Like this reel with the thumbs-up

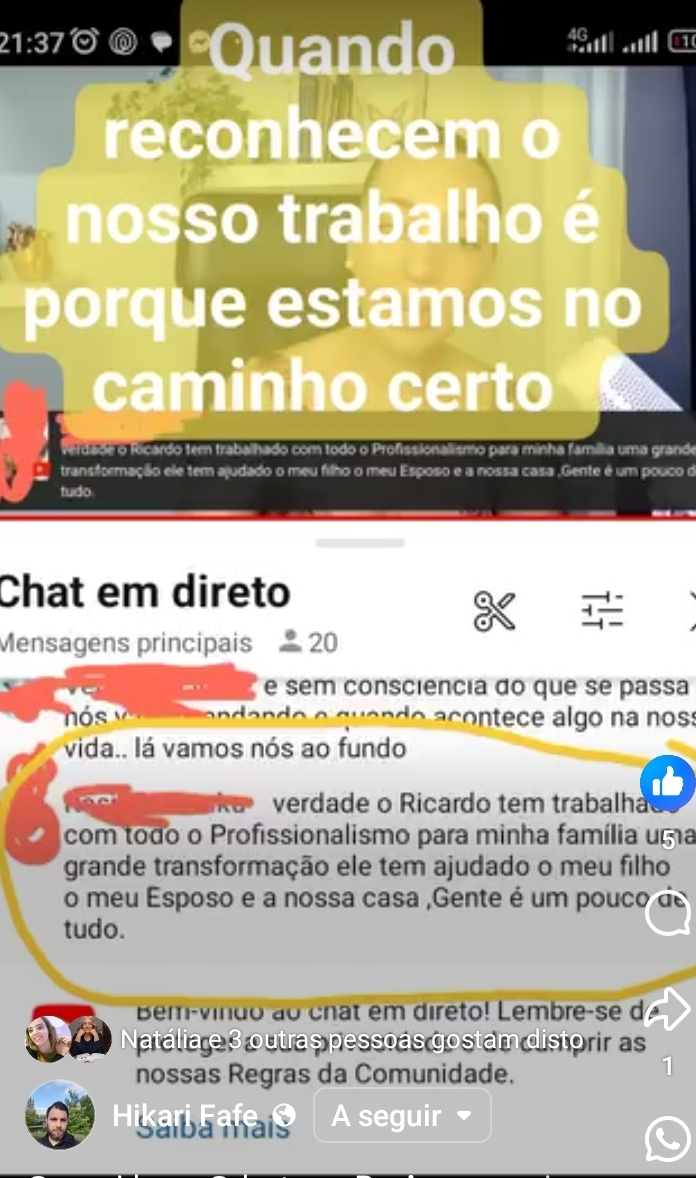click(667, 783)
